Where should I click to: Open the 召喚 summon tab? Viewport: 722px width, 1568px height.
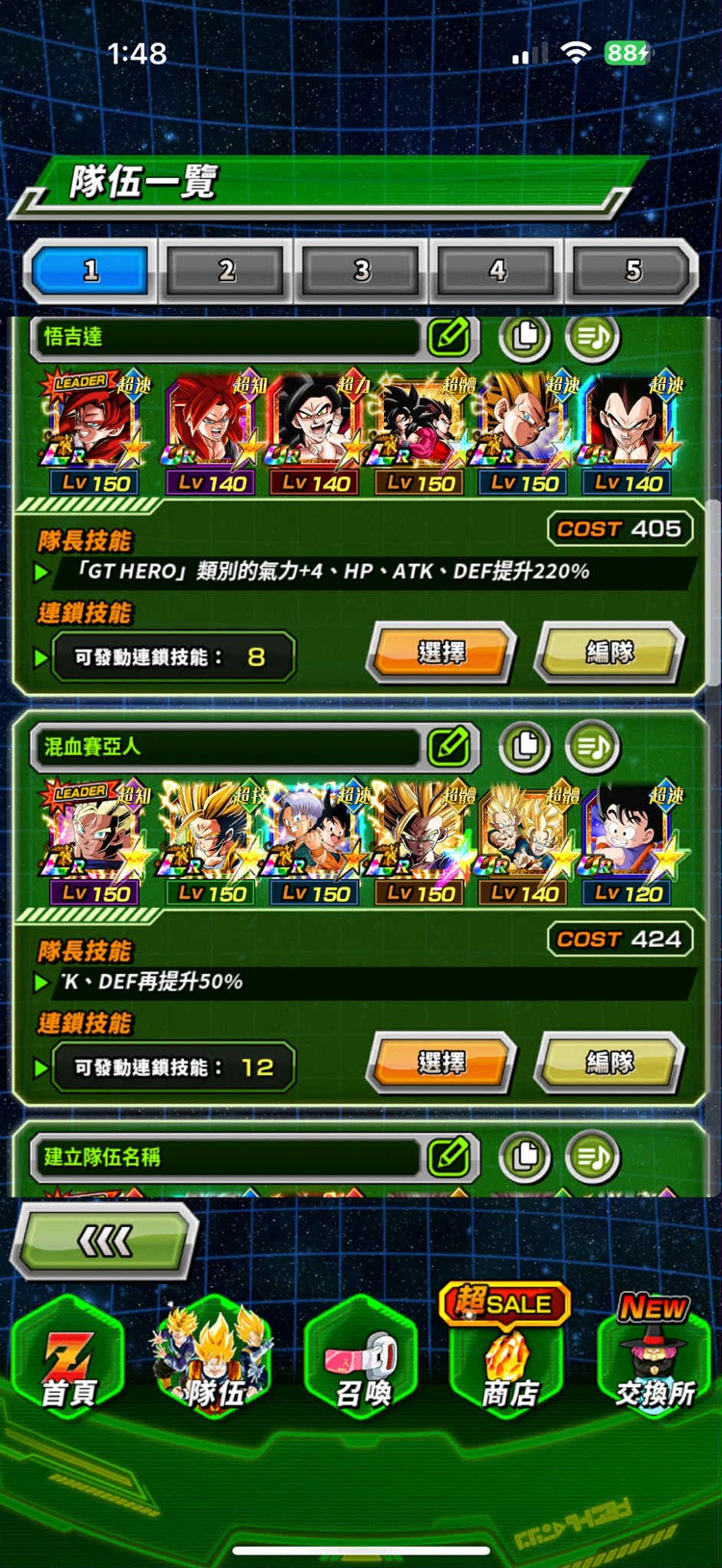click(x=362, y=1359)
